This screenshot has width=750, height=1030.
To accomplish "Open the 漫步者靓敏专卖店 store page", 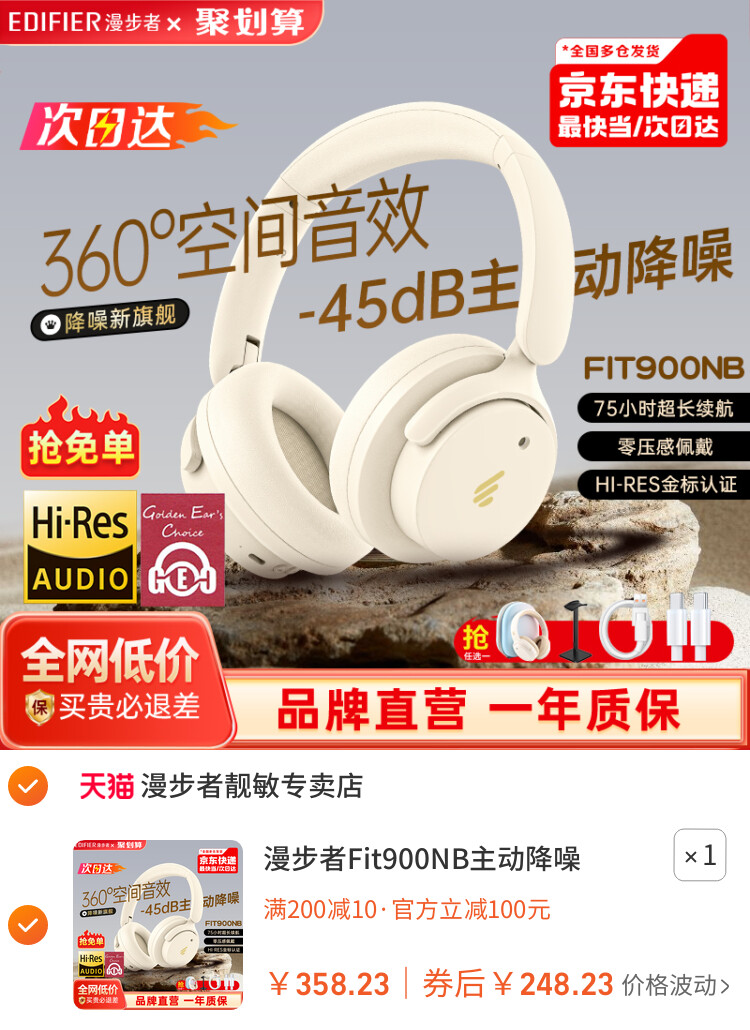I will pyautogui.click(x=250, y=786).
